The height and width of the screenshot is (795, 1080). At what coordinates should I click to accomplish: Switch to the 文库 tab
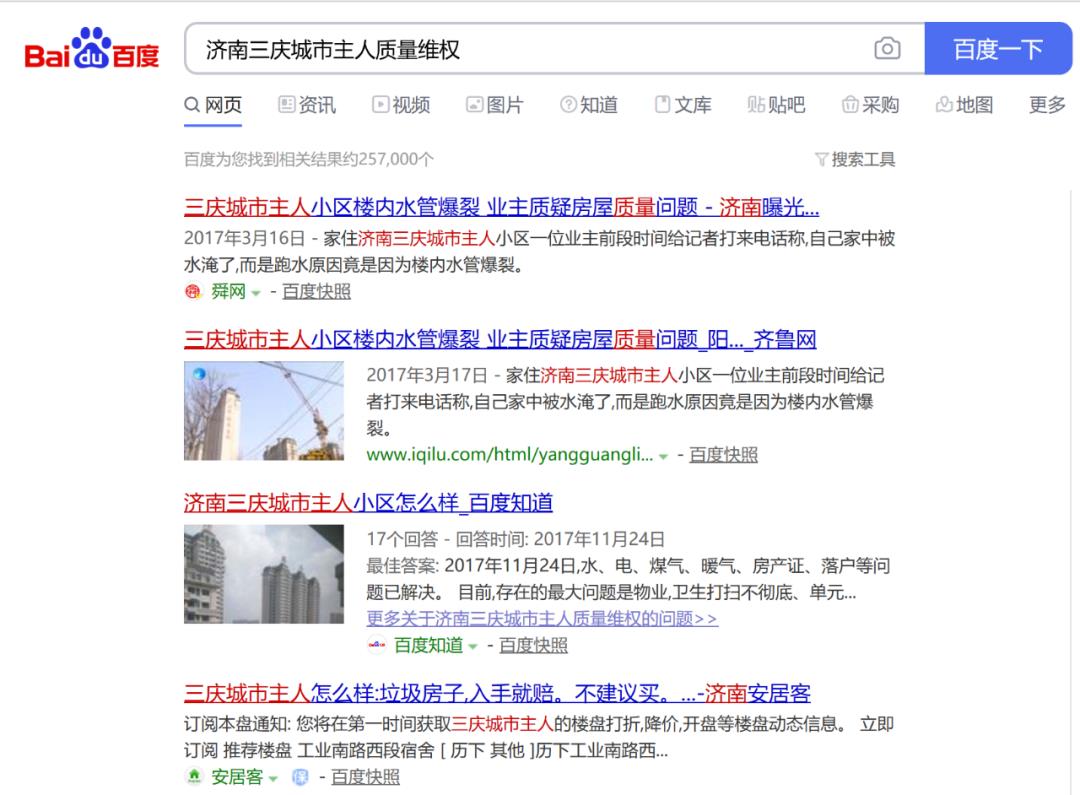tap(683, 105)
